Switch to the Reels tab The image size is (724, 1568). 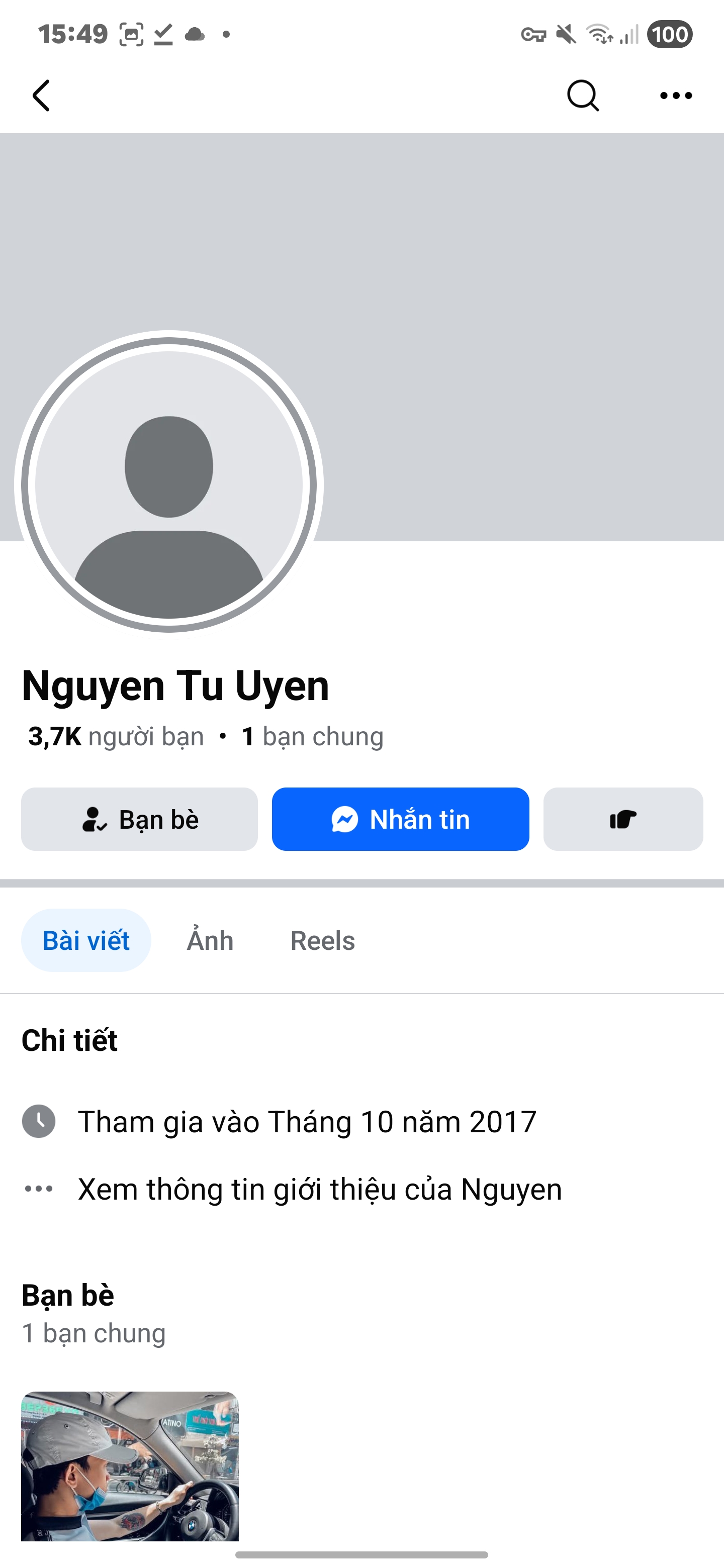(x=322, y=940)
